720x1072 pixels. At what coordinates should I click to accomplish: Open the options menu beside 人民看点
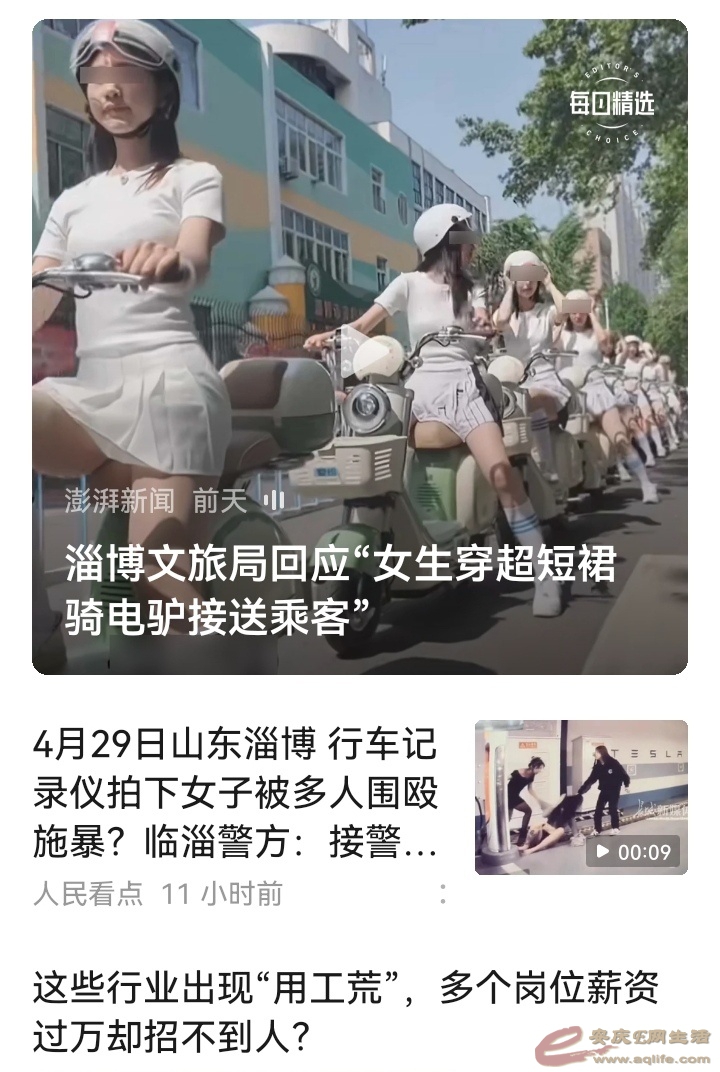click(x=443, y=893)
